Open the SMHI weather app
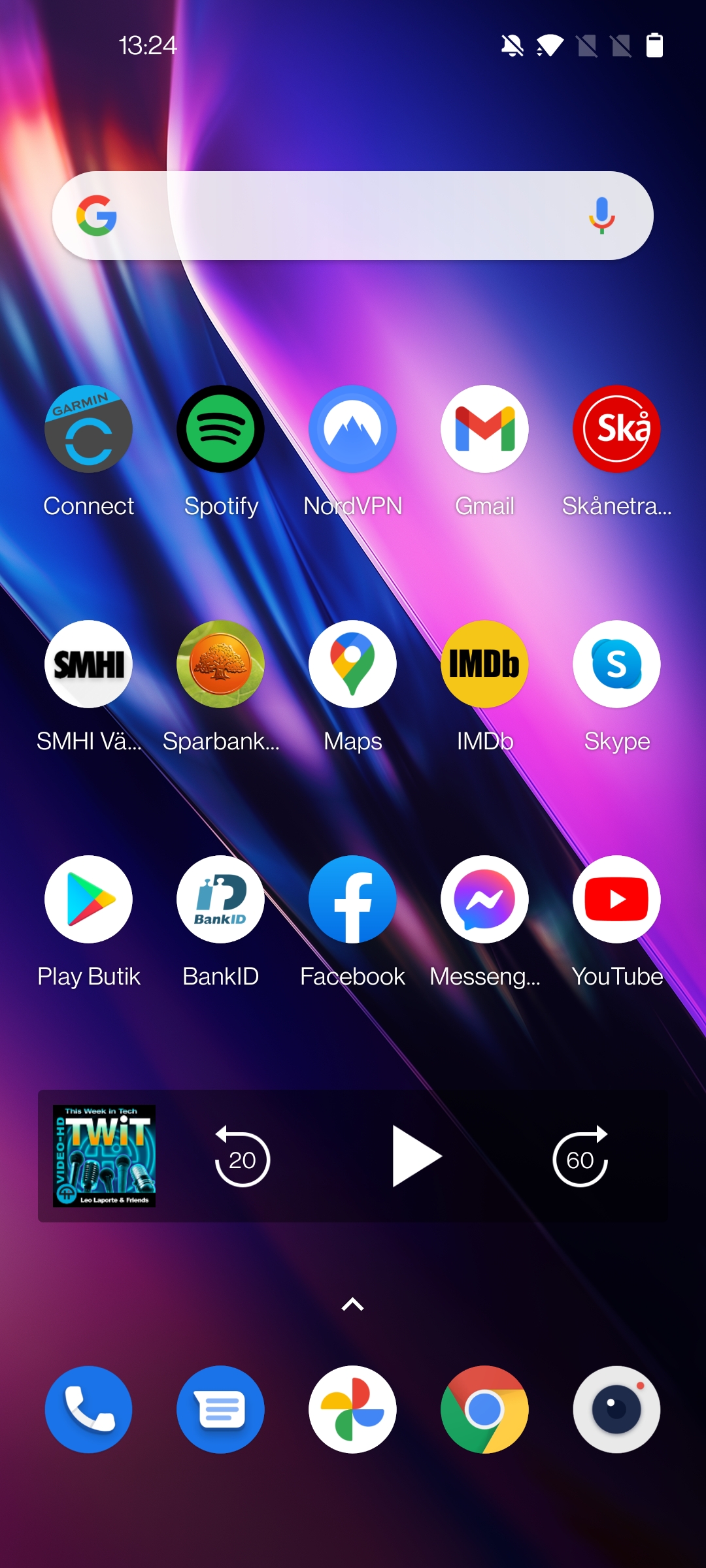This screenshot has height=1568, width=706. coord(89,664)
